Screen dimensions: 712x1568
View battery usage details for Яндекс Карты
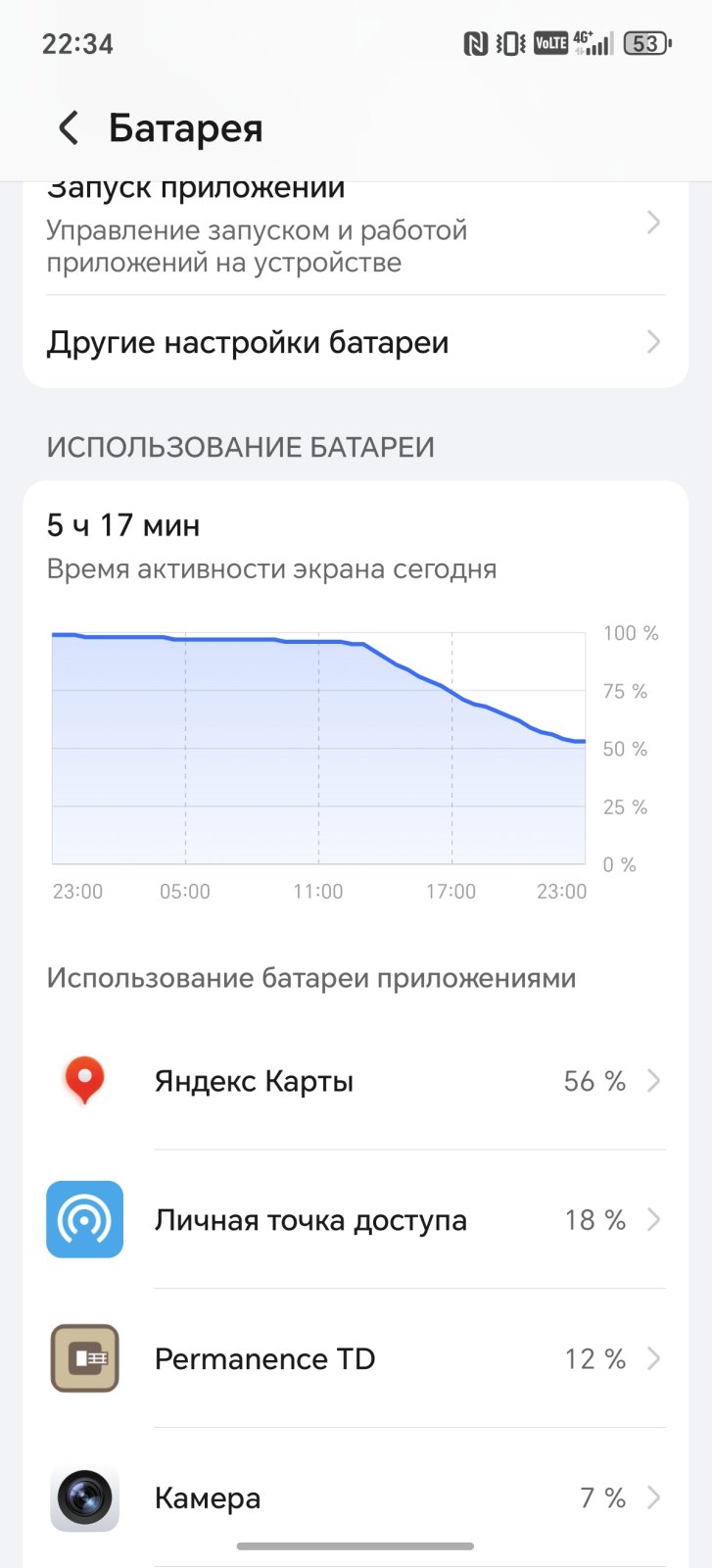[355, 1081]
